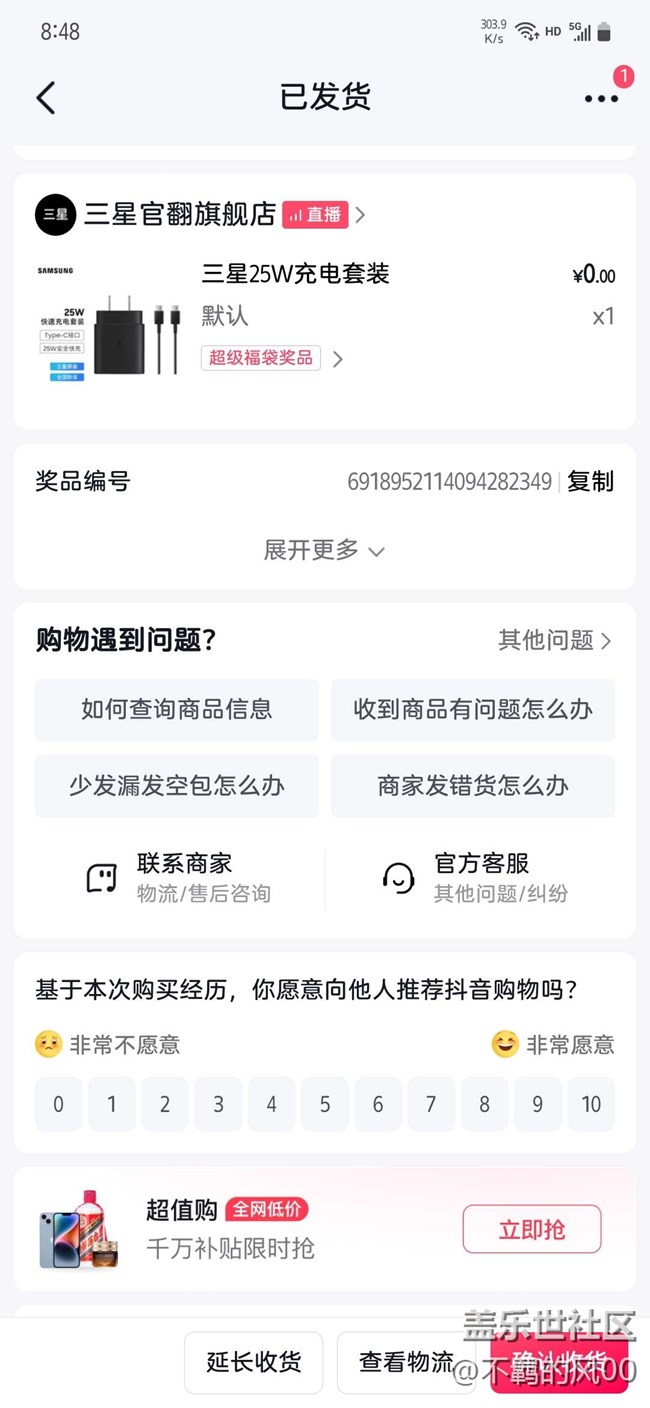View the 三星25W充电套装 product
650x1408 pixels.
pyautogui.click(x=295, y=274)
